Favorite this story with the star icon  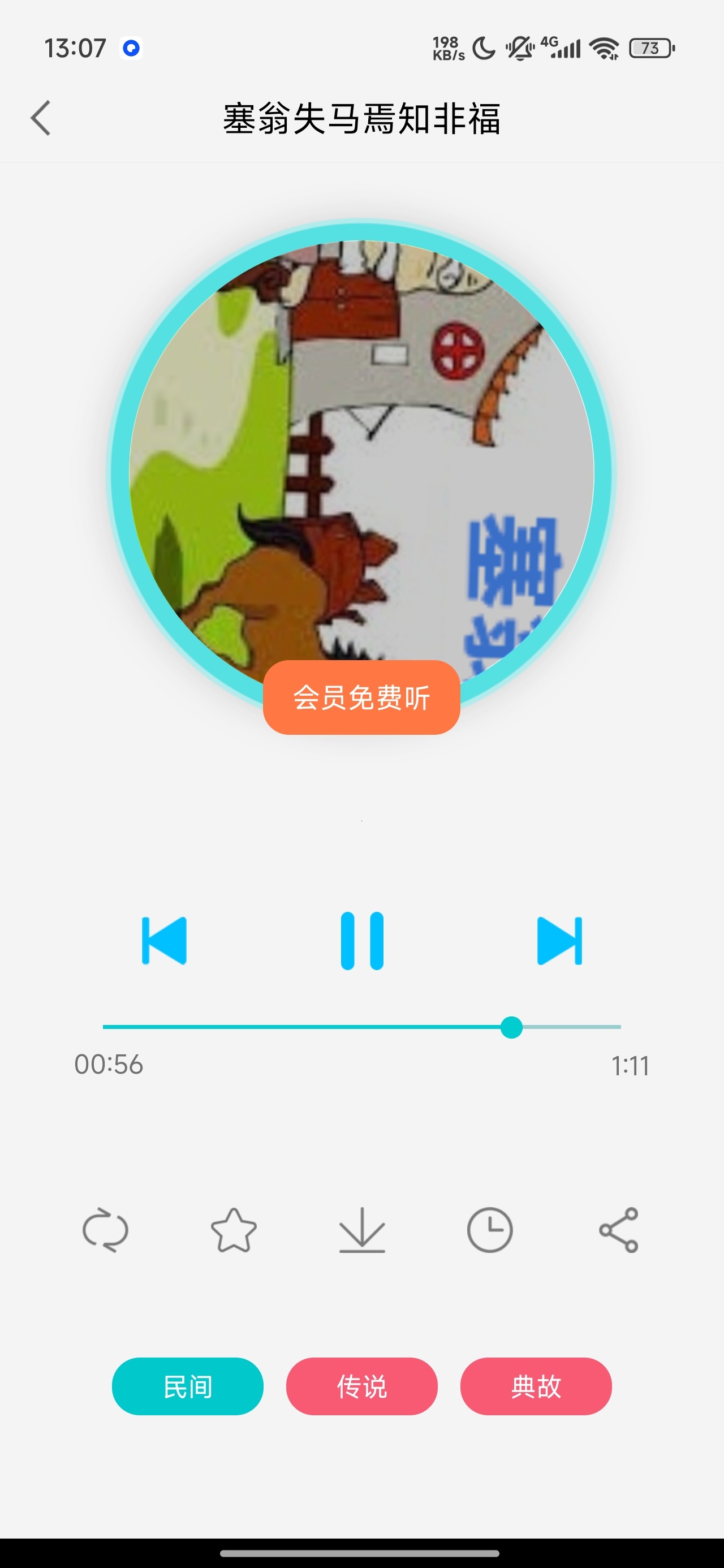click(x=234, y=1230)
